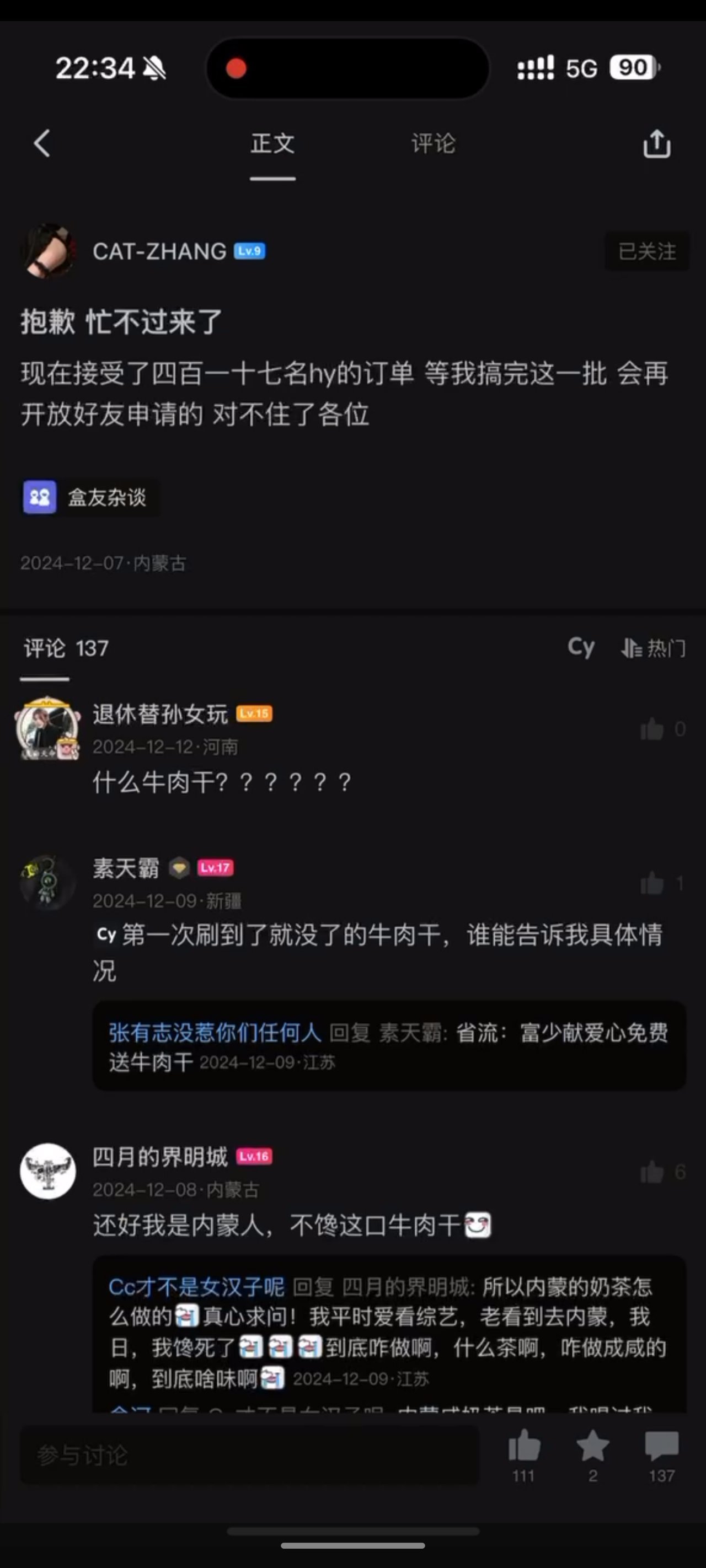
Task: Tap the 参与讨论 comment input field
Action: [250, 1455]
